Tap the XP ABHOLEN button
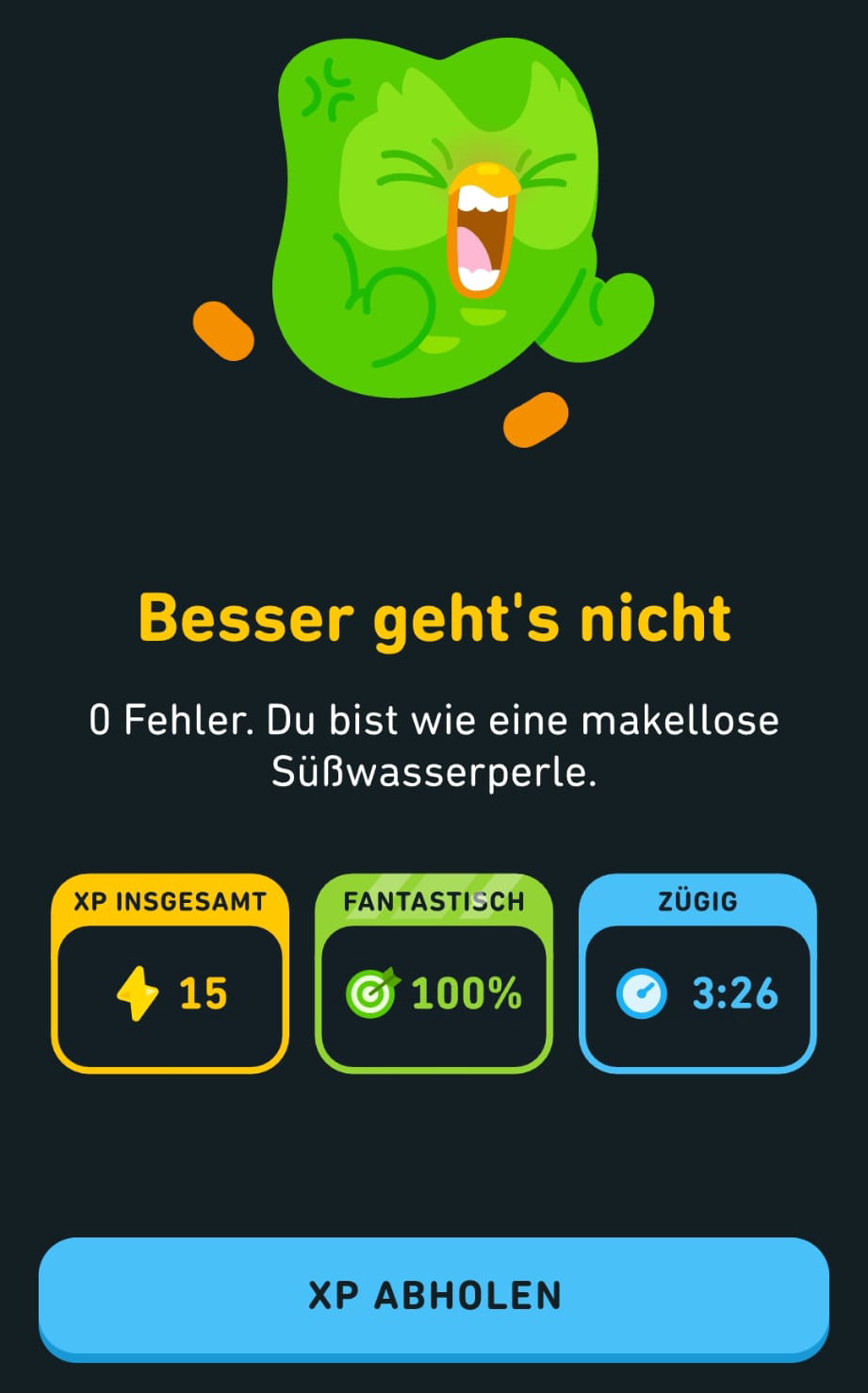Viewport: 868px width, 1393px height. [x=434, y=1296]
